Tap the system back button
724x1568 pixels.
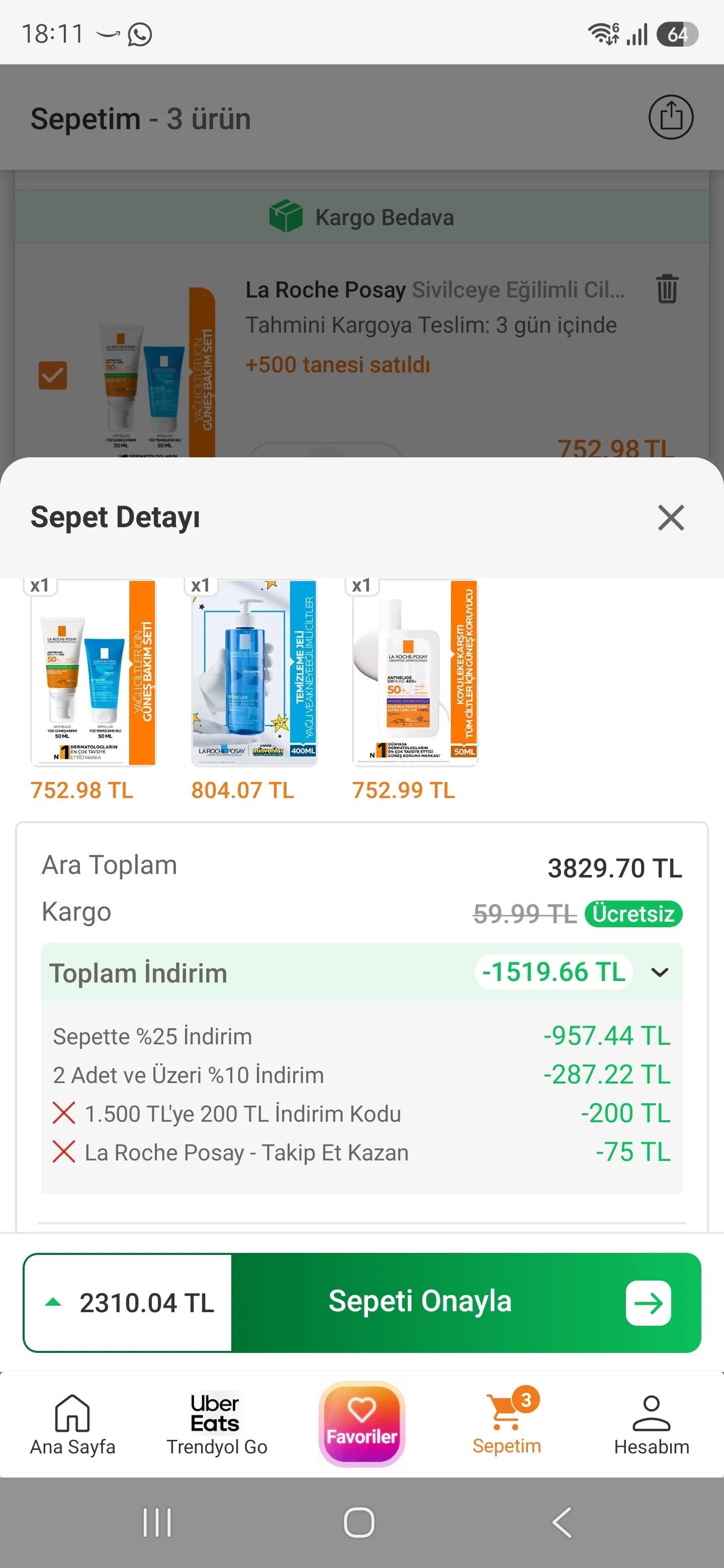point(563,1522)
